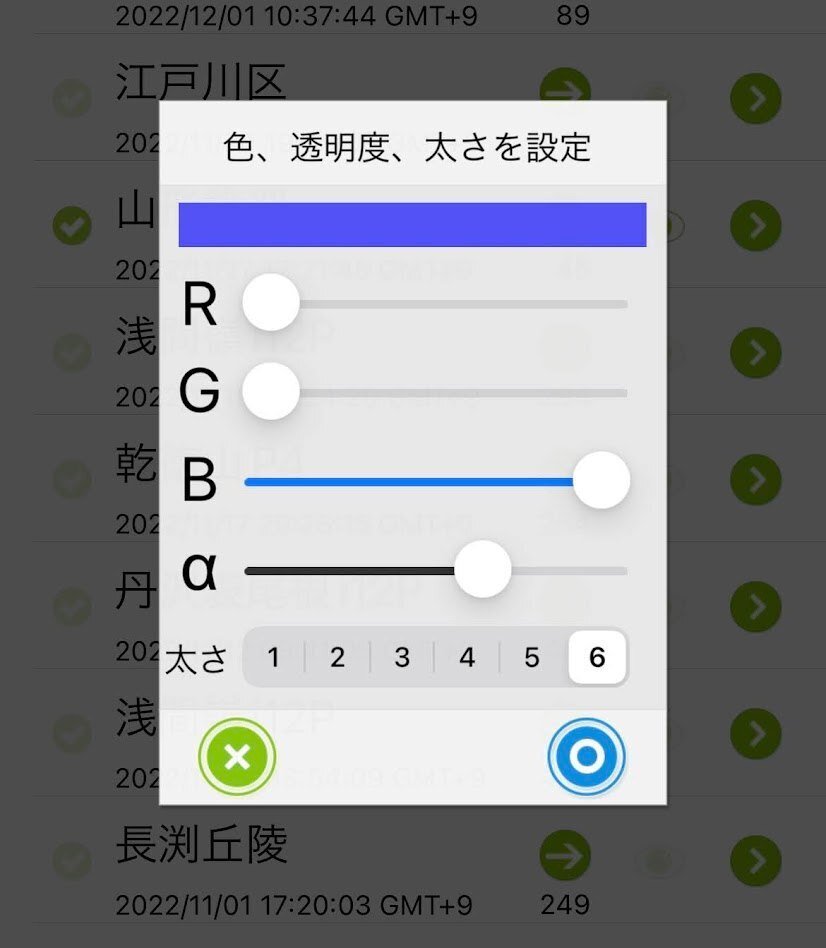
Task: Tap the B blue slider knob
Action: [x=601, y=480]
